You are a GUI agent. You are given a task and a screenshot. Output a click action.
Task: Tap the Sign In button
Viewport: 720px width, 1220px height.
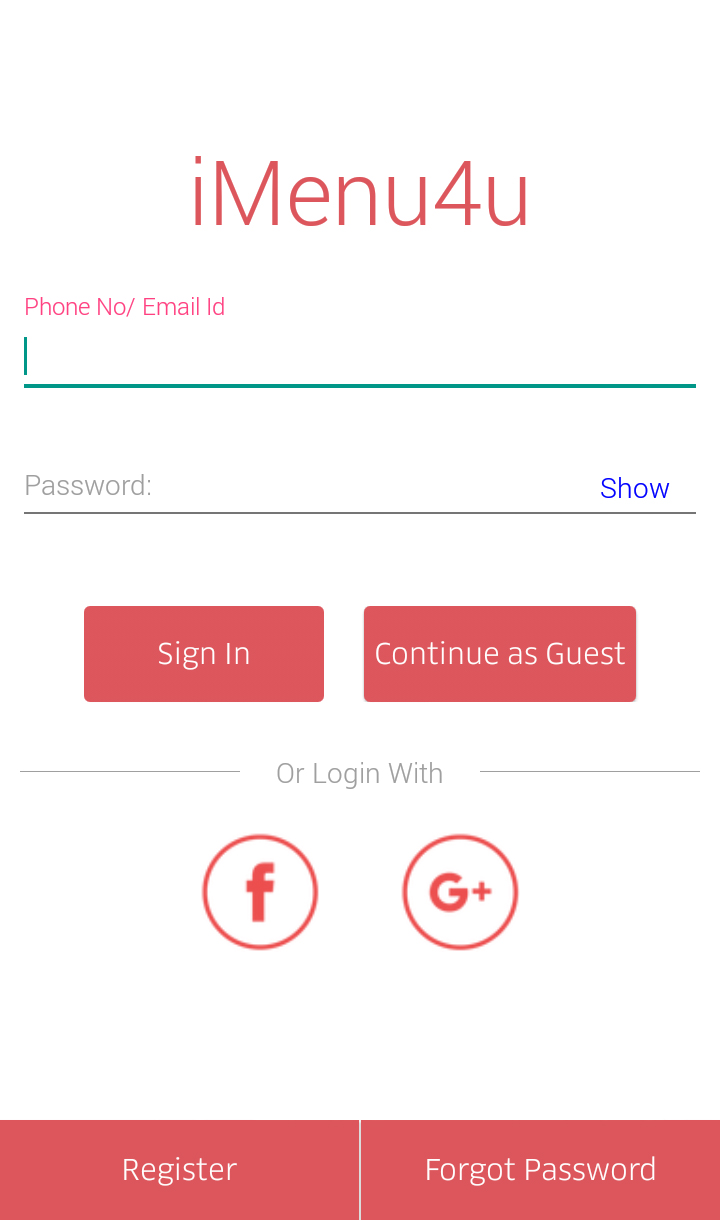coord(204,654)
